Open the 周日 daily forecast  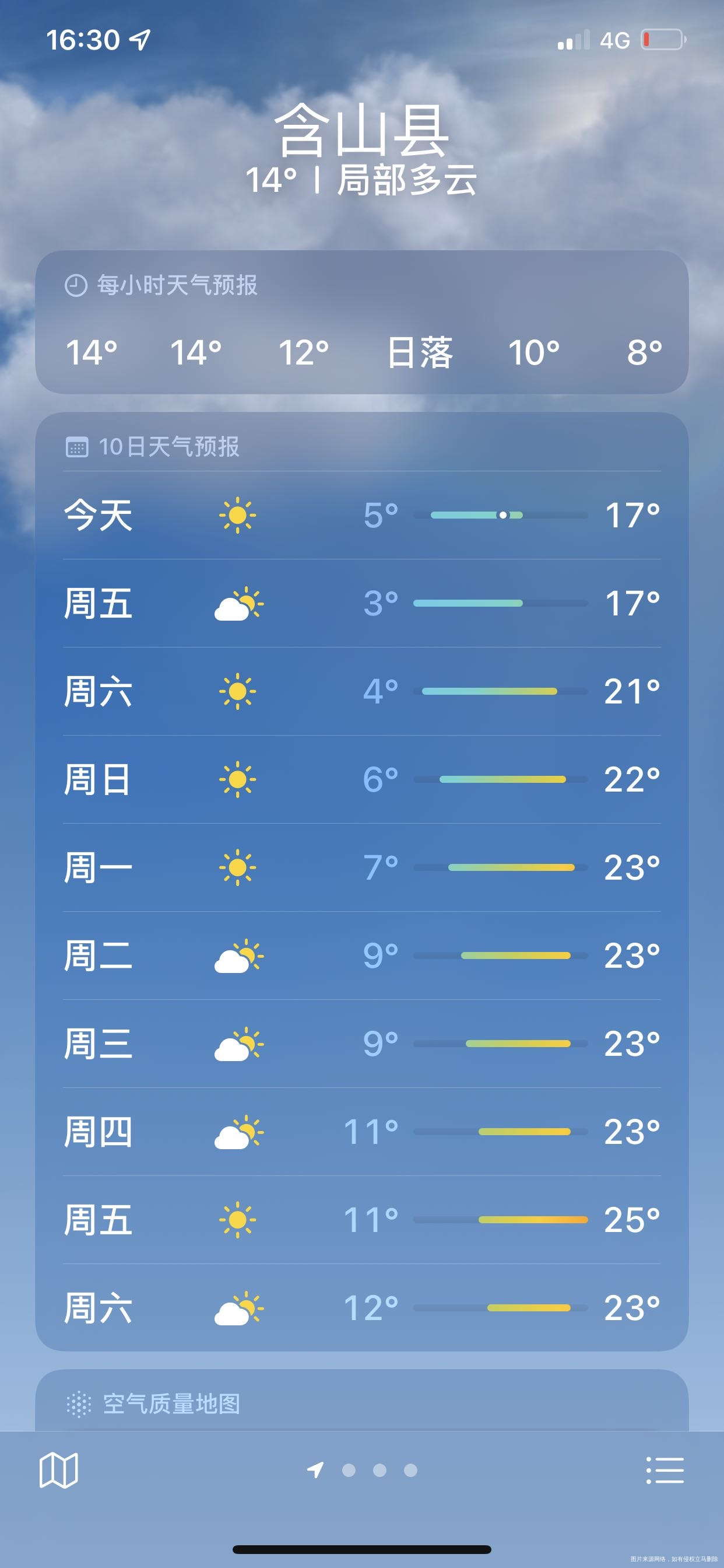coord(362,780)
